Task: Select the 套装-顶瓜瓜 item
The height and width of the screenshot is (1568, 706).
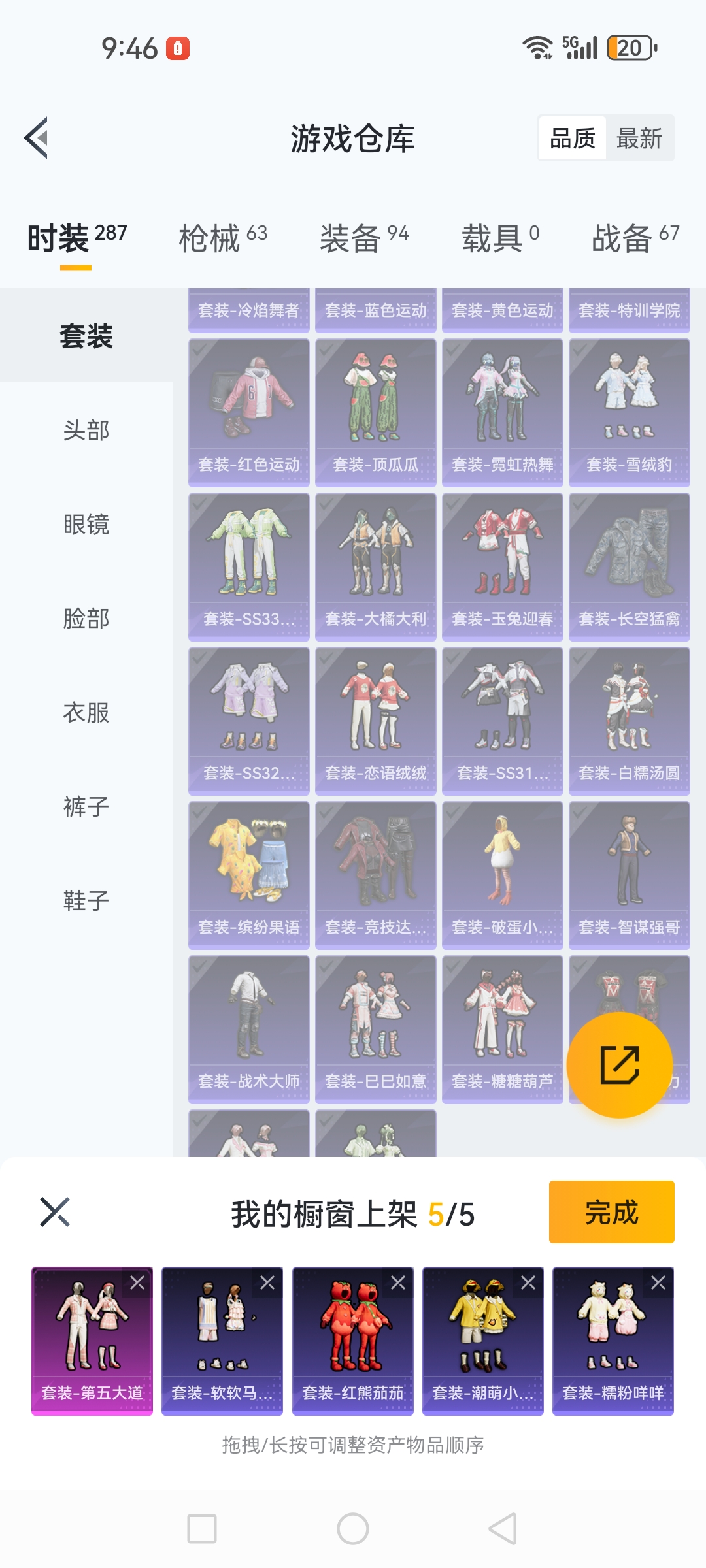Action: pyautogui.click(x=375, y=412)
